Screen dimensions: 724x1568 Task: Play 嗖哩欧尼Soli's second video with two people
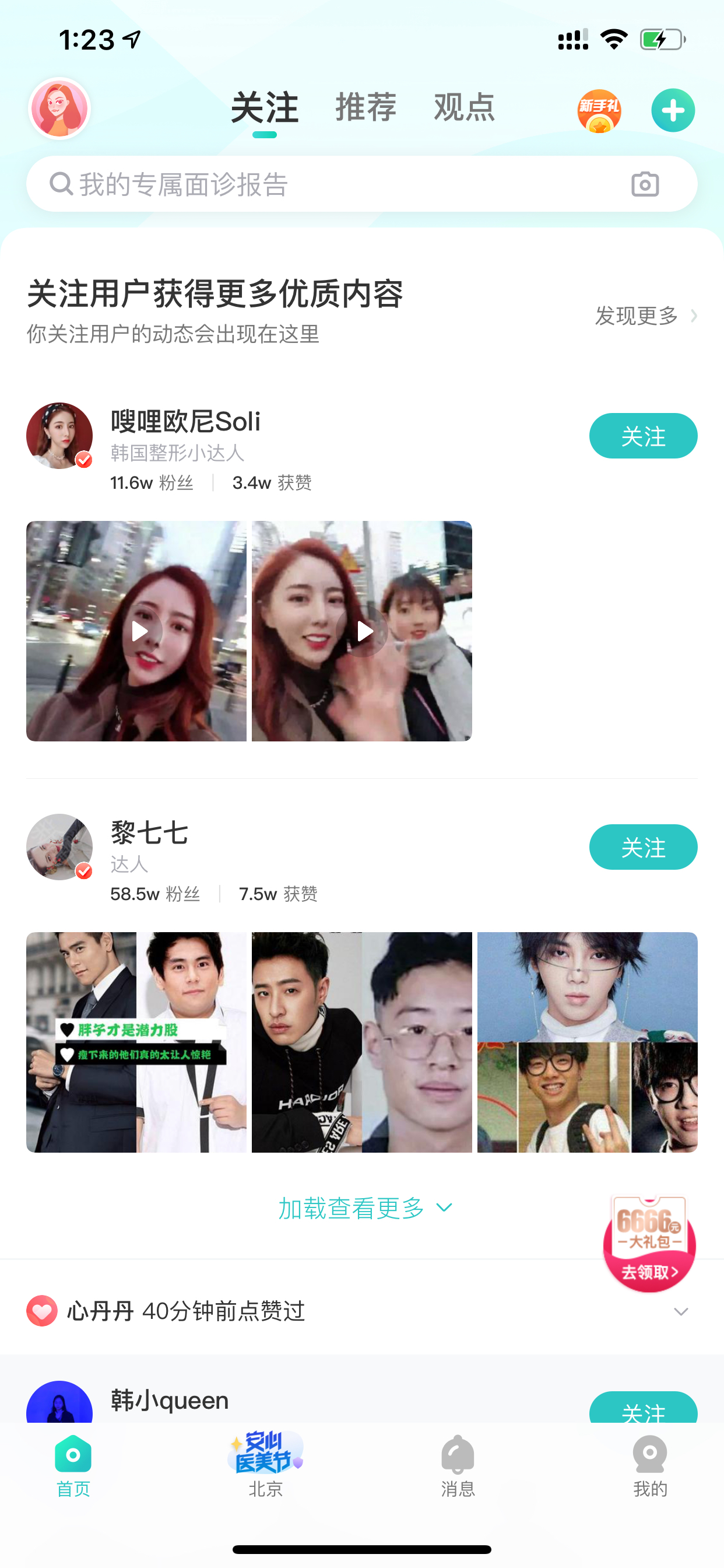[362, 631]
